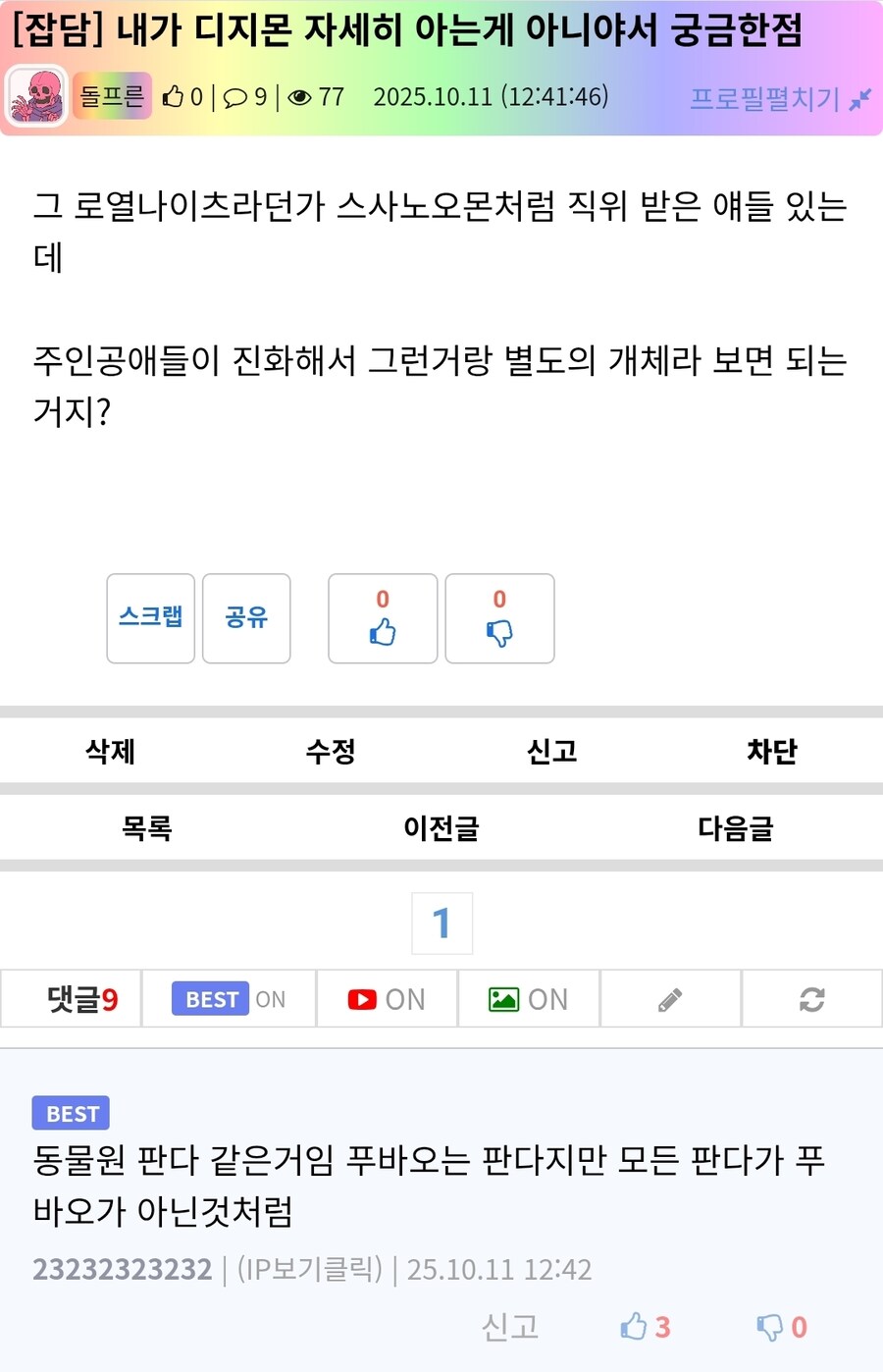Scrap this post with 스크랩

[x=150, y=617]
